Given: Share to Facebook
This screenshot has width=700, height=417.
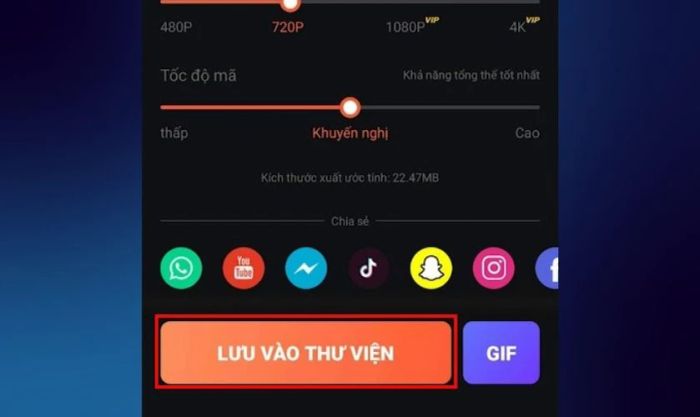Looking at the screenshot, I should [x=548, y=268].
